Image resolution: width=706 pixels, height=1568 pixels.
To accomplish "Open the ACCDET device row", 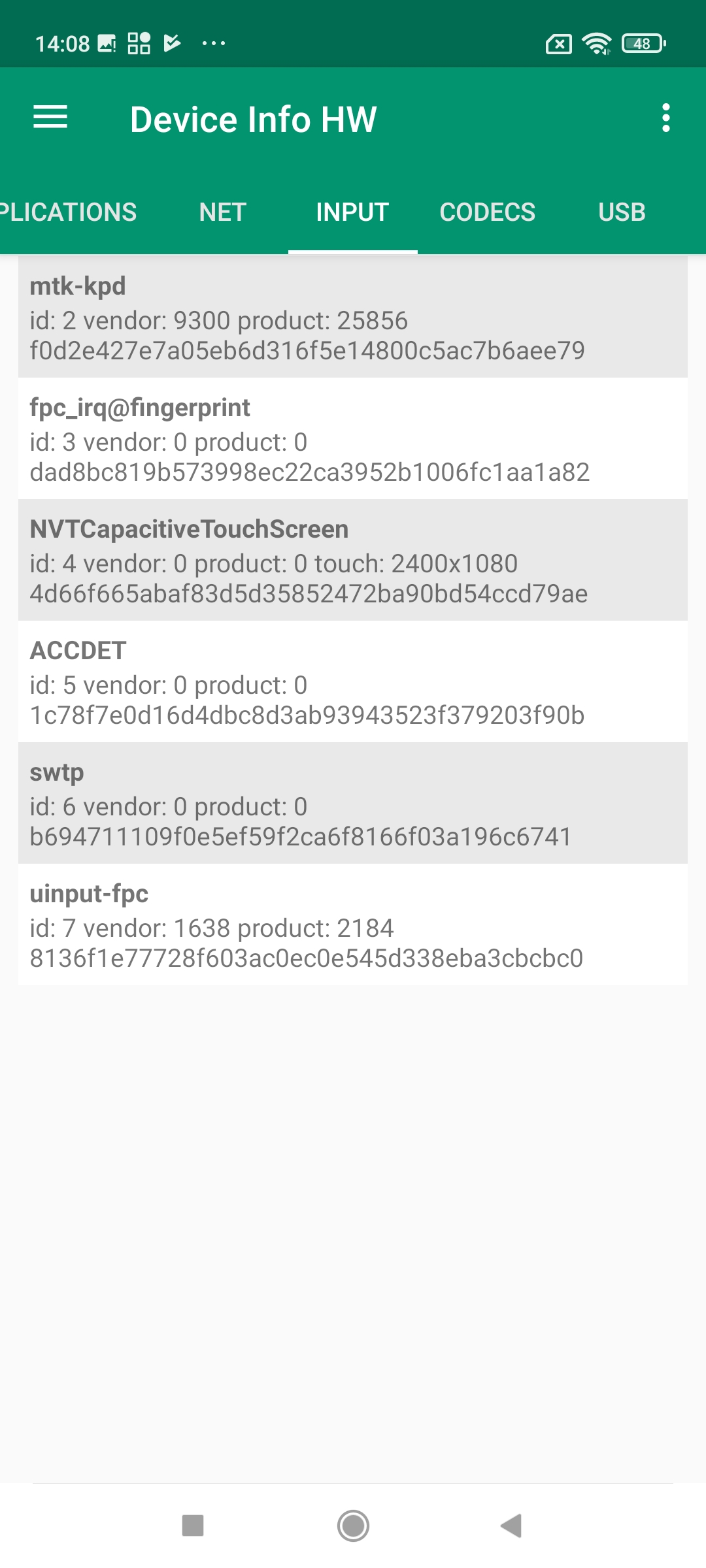I will pos(352,682).
